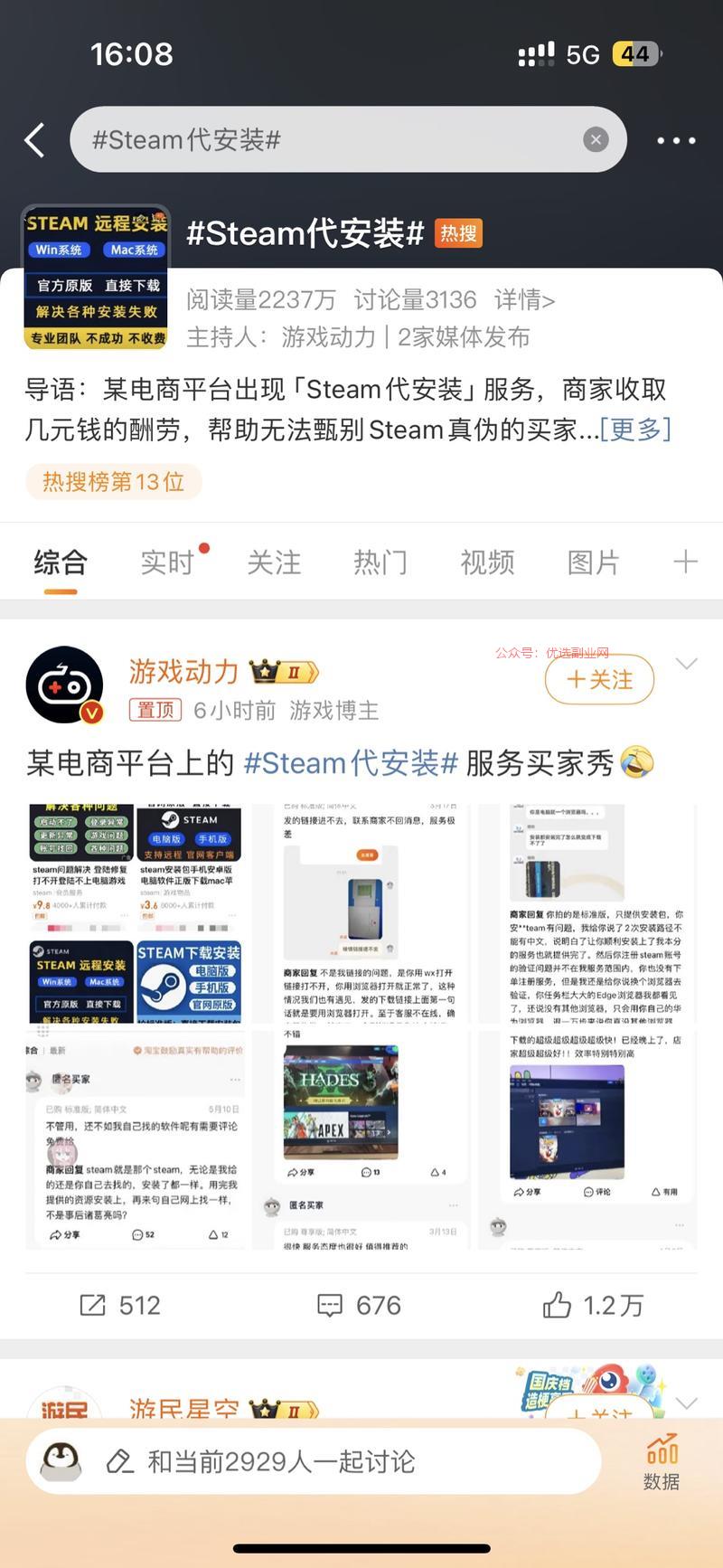Switch to the 热门 tab
This screenshot has width=723, height=1568.
pyautogui.click(x=380, y=562)
